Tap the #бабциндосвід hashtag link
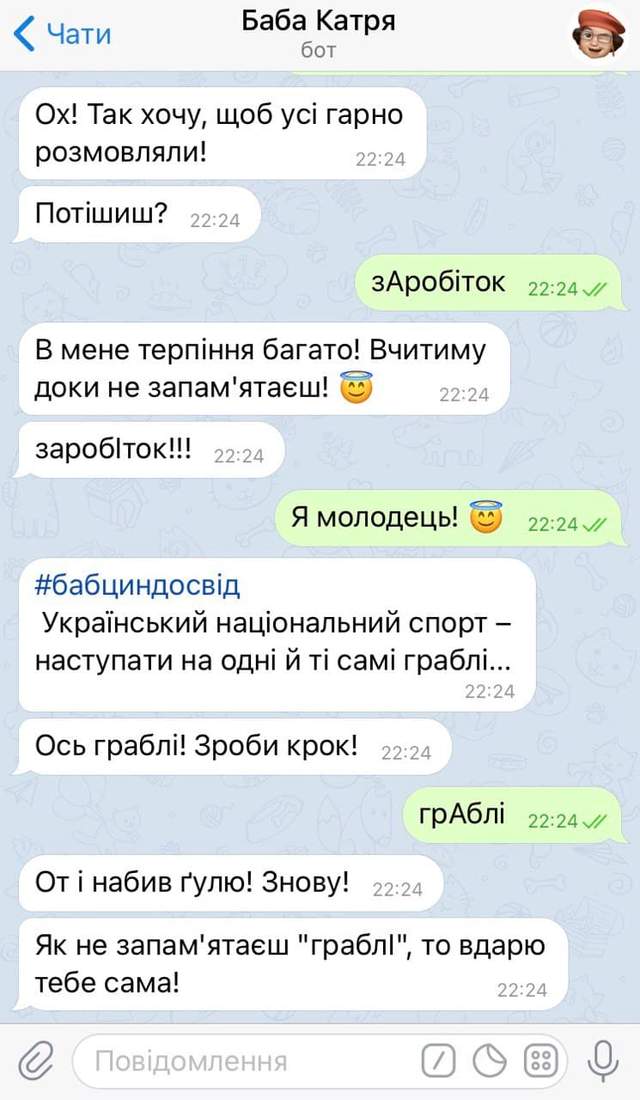Image resolution: width=640 pixels, height=1100 pixels. (137, 585)
